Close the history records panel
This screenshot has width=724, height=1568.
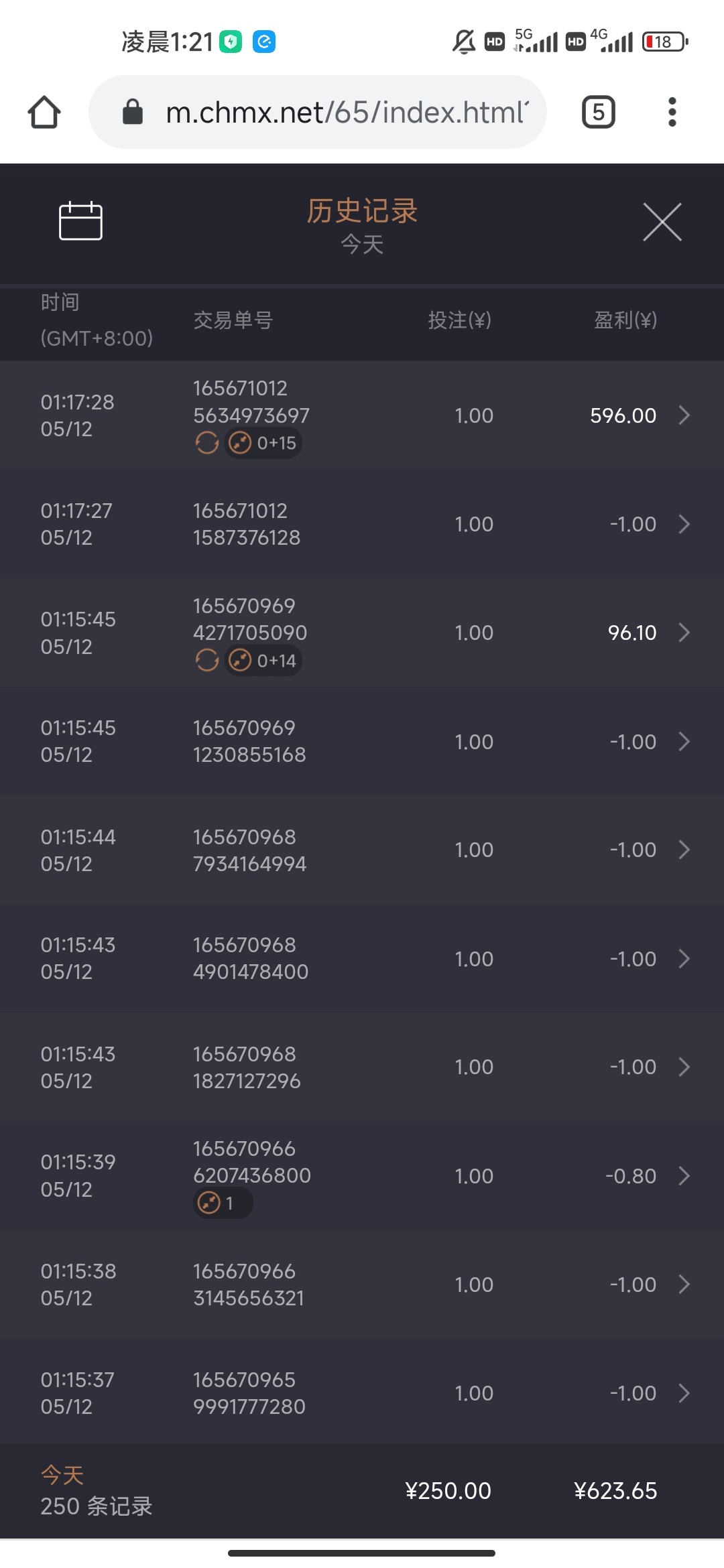coord(662,222)
